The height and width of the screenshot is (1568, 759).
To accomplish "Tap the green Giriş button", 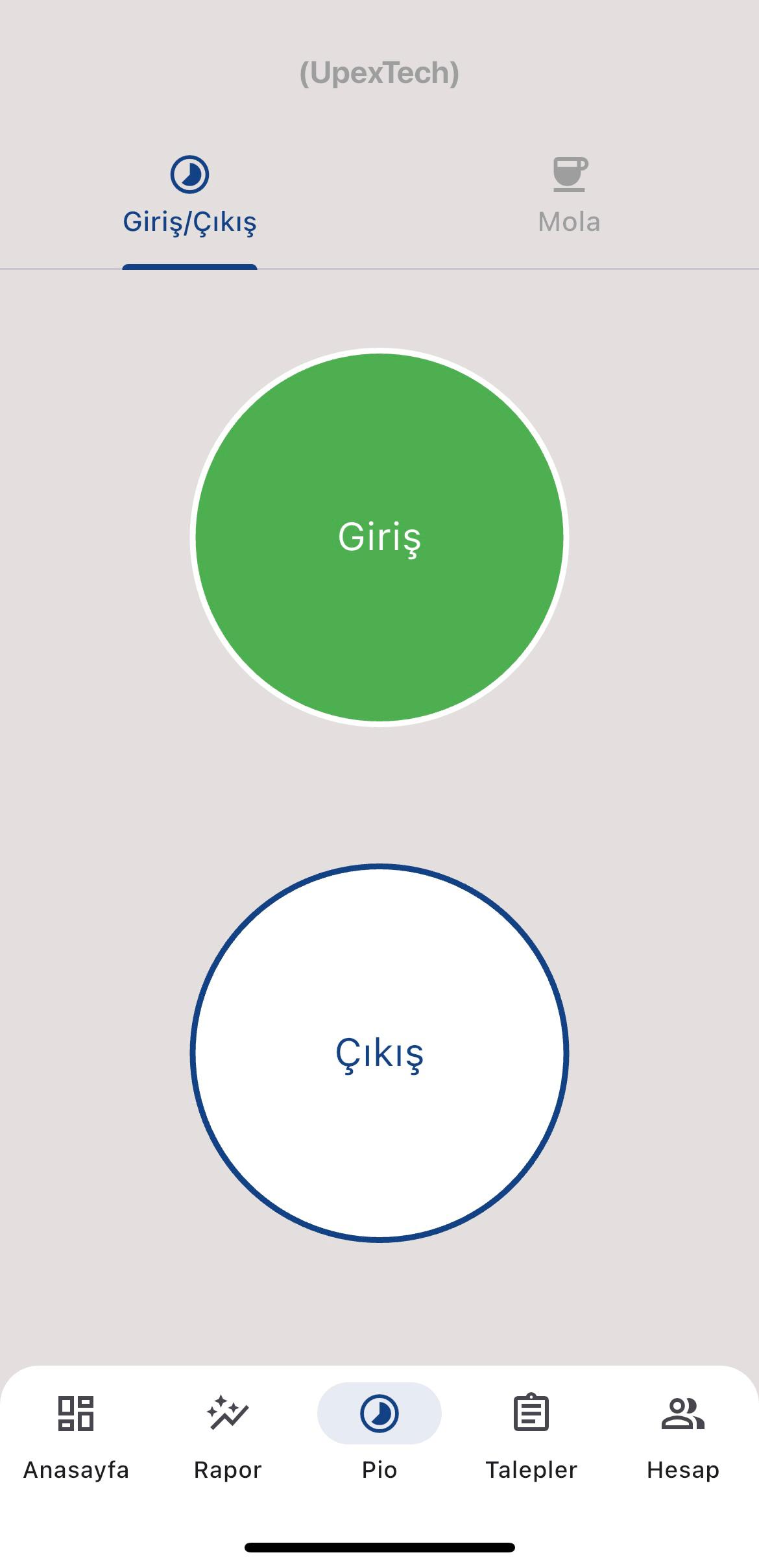I will (379, 537).
